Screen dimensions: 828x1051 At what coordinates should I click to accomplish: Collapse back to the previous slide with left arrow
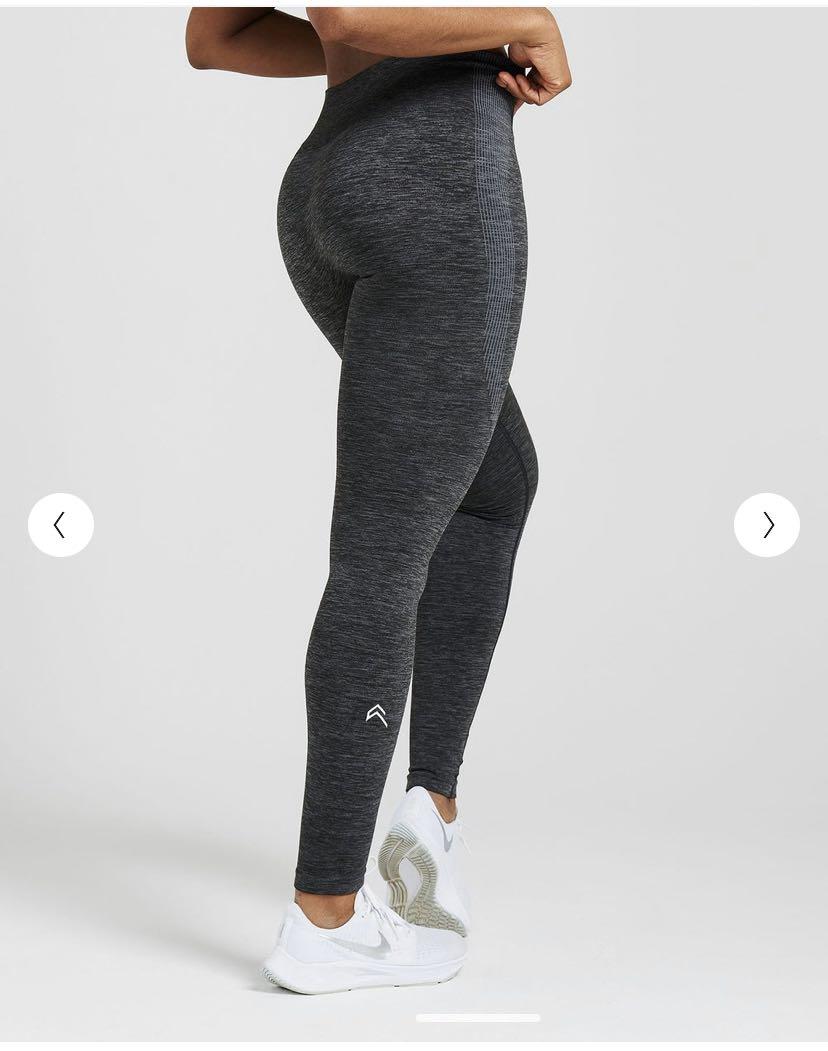61,524
